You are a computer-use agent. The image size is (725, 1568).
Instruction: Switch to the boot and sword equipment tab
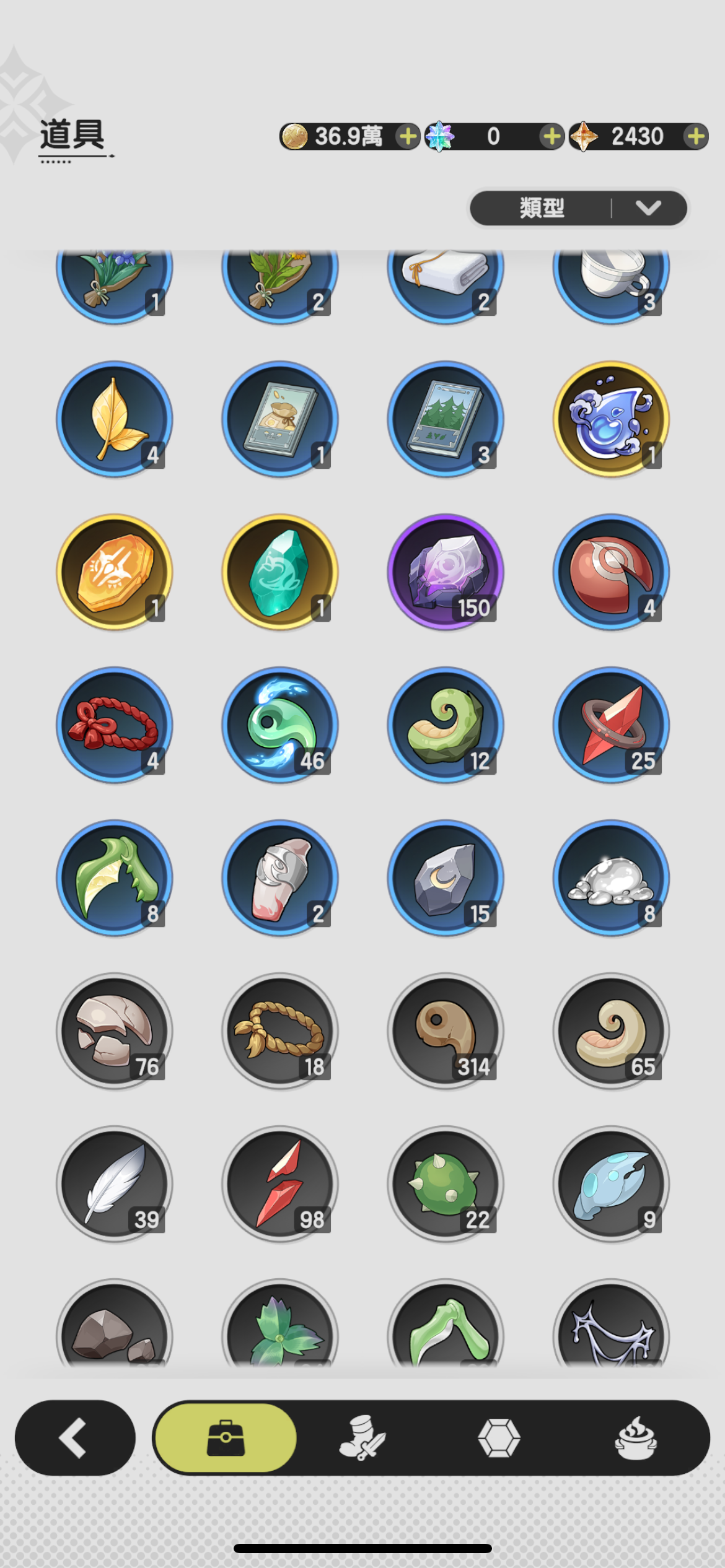pyautogui.click(x=362, y=1437)
